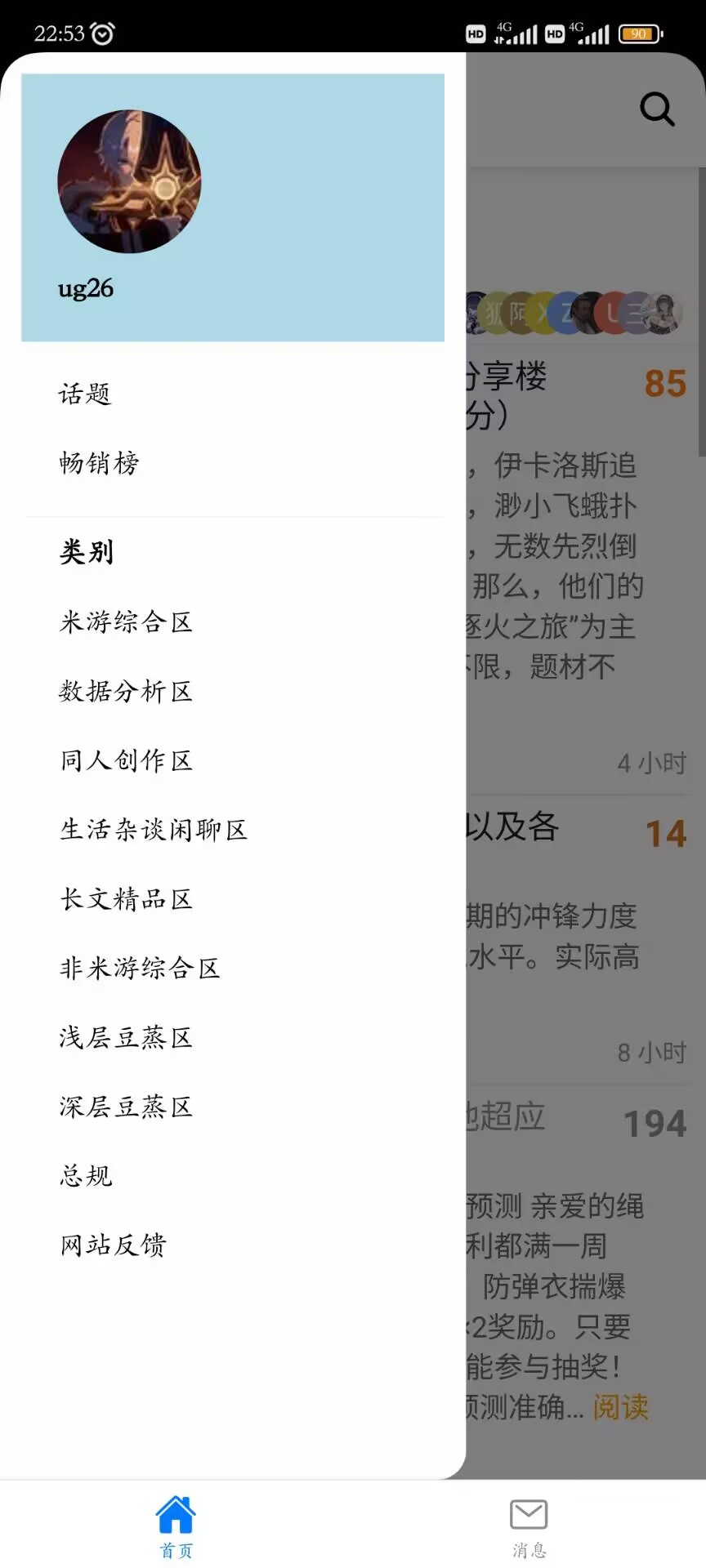Open 畅销榜 in the drawer

tap(100, 463)
